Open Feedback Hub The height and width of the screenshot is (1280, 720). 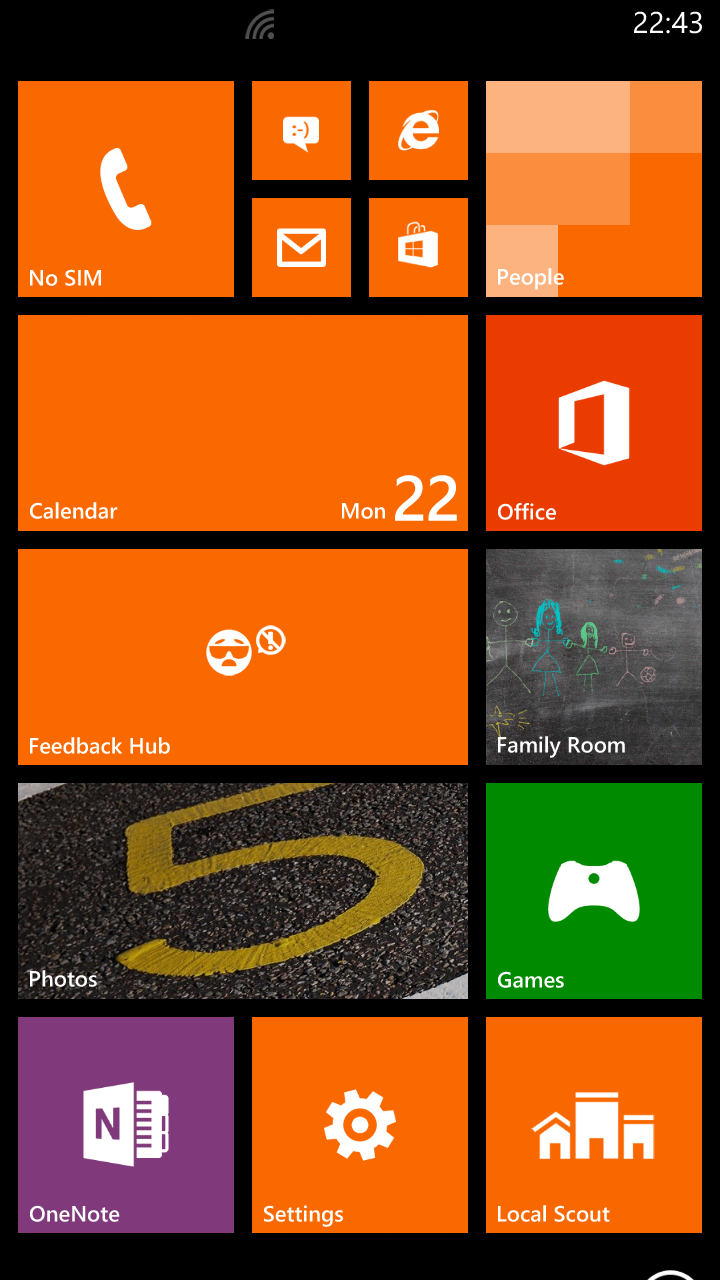click(243, 657)
